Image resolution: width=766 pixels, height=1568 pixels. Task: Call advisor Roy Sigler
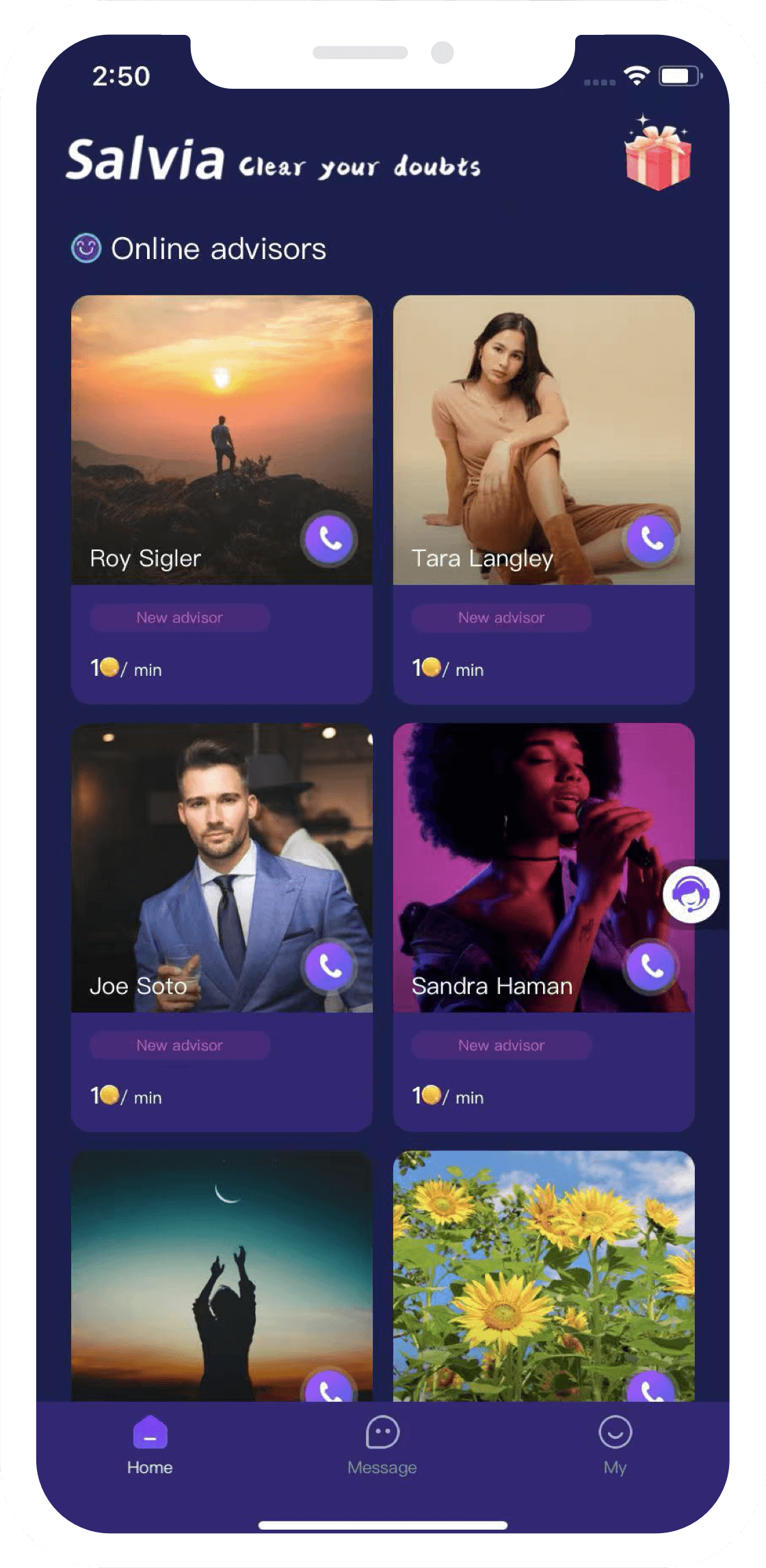[330, 539]
